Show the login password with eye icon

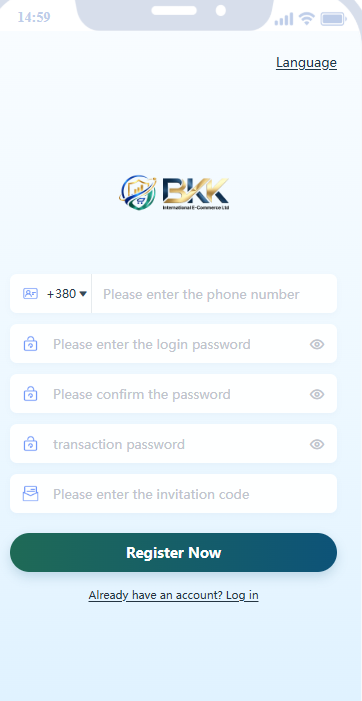(x=317, y=344)
